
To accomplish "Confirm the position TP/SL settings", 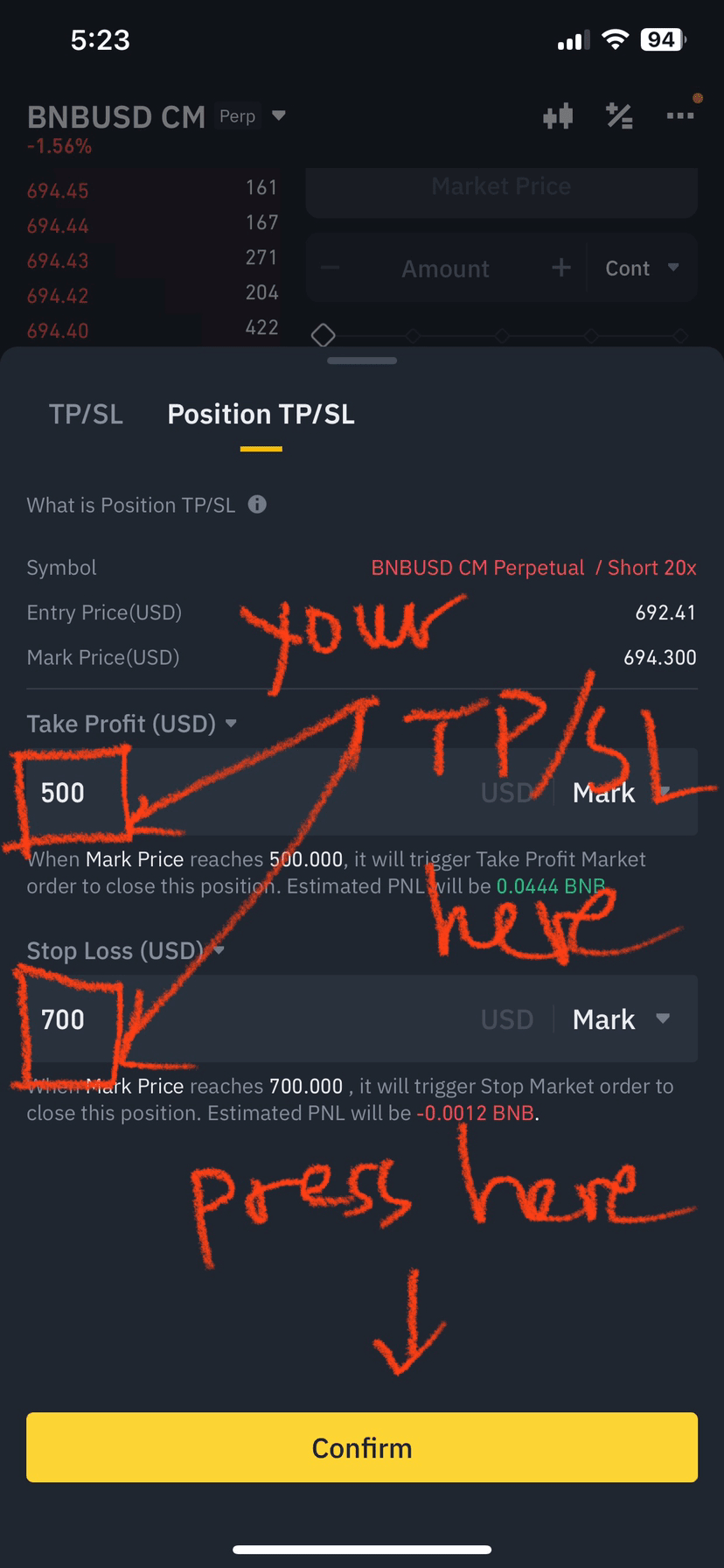I will tap(362, 1447).
